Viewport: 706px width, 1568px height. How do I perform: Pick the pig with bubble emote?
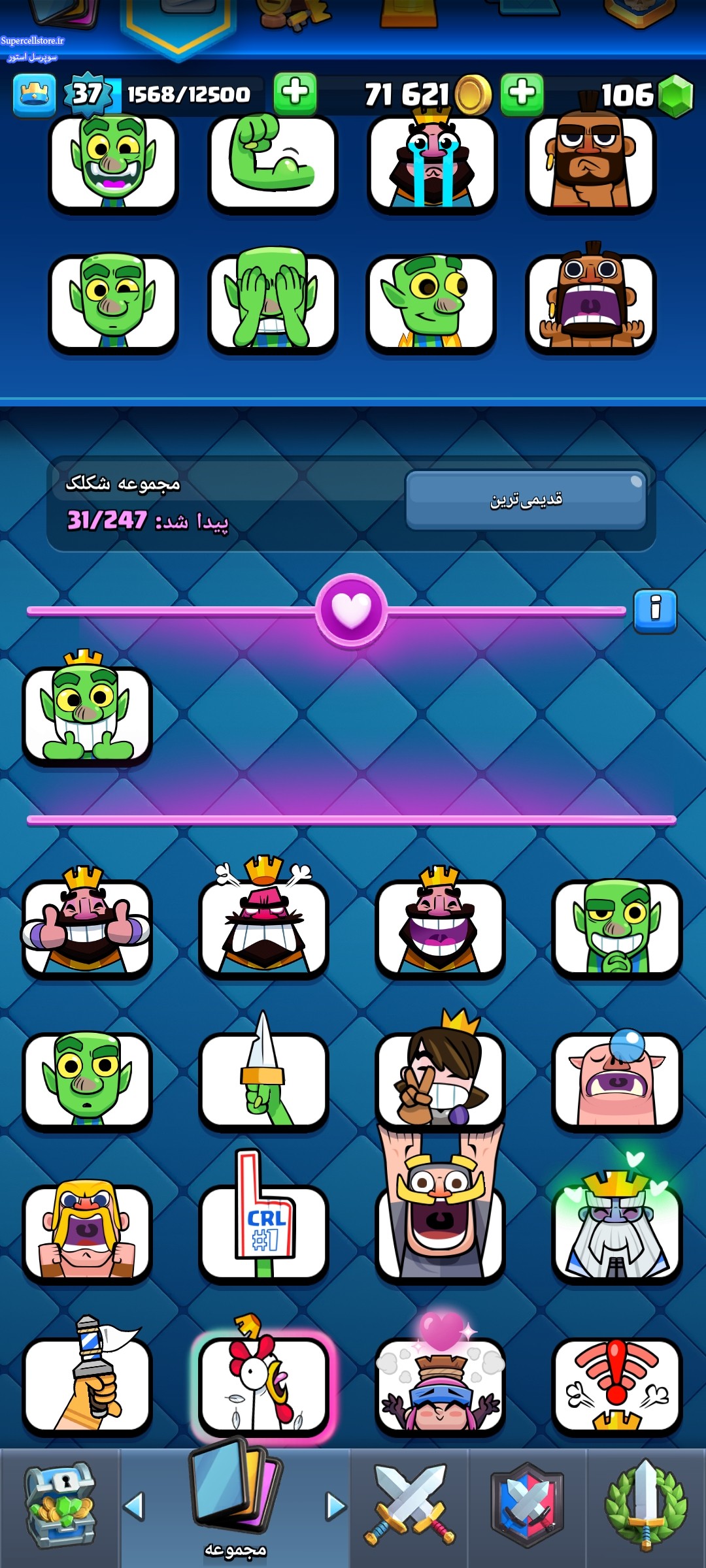pos(616,1079)
